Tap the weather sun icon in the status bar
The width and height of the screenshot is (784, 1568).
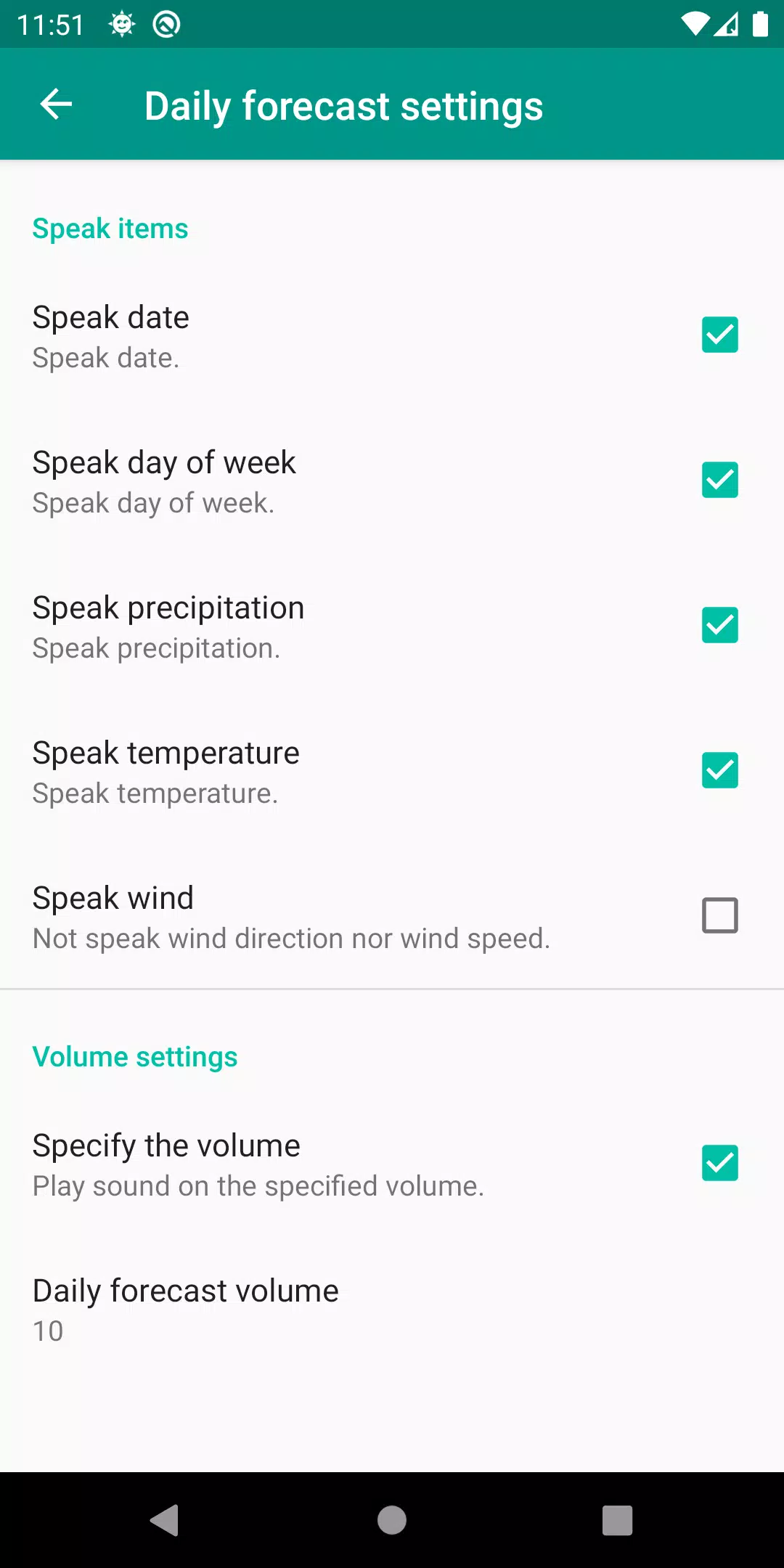point(121,24)
